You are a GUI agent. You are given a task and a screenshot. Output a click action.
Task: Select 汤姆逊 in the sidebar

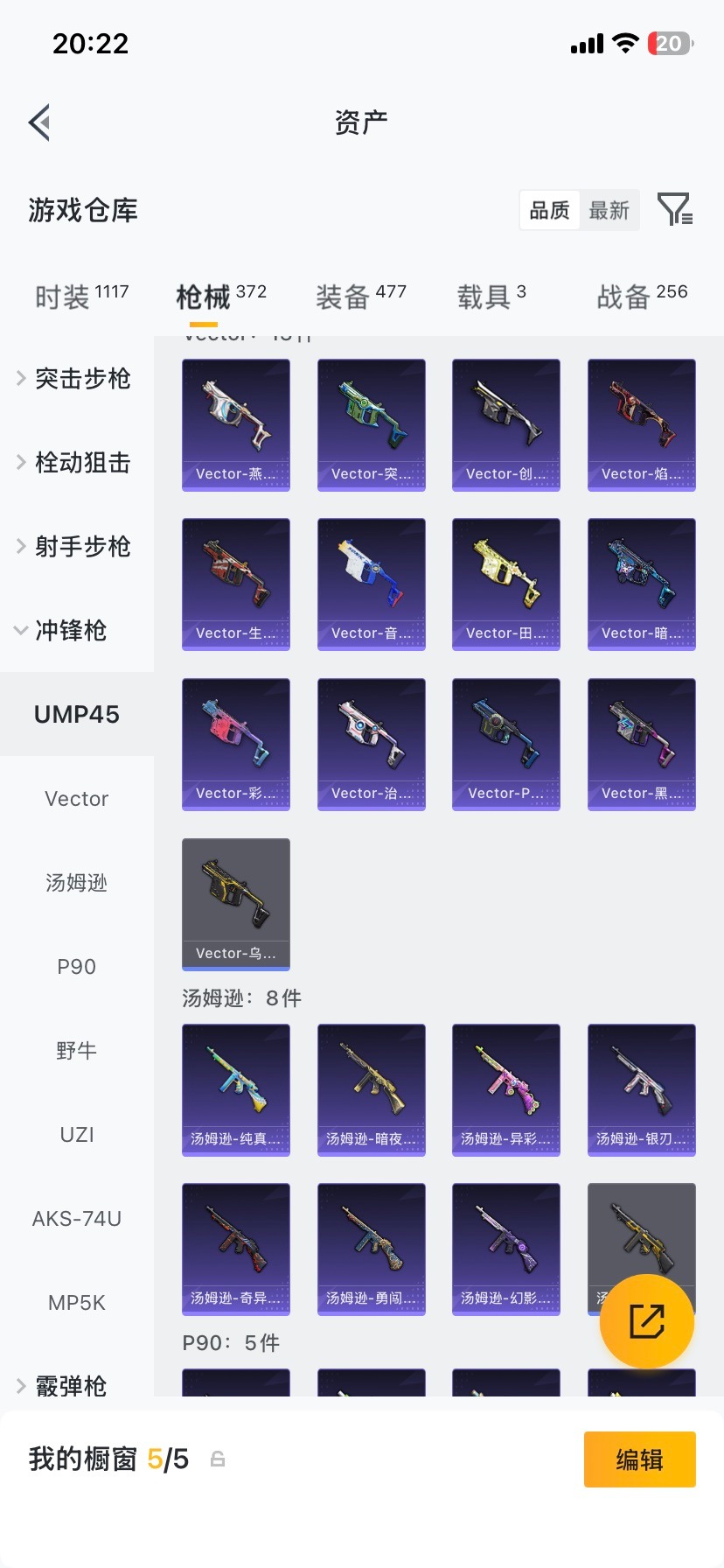(76, 883)
